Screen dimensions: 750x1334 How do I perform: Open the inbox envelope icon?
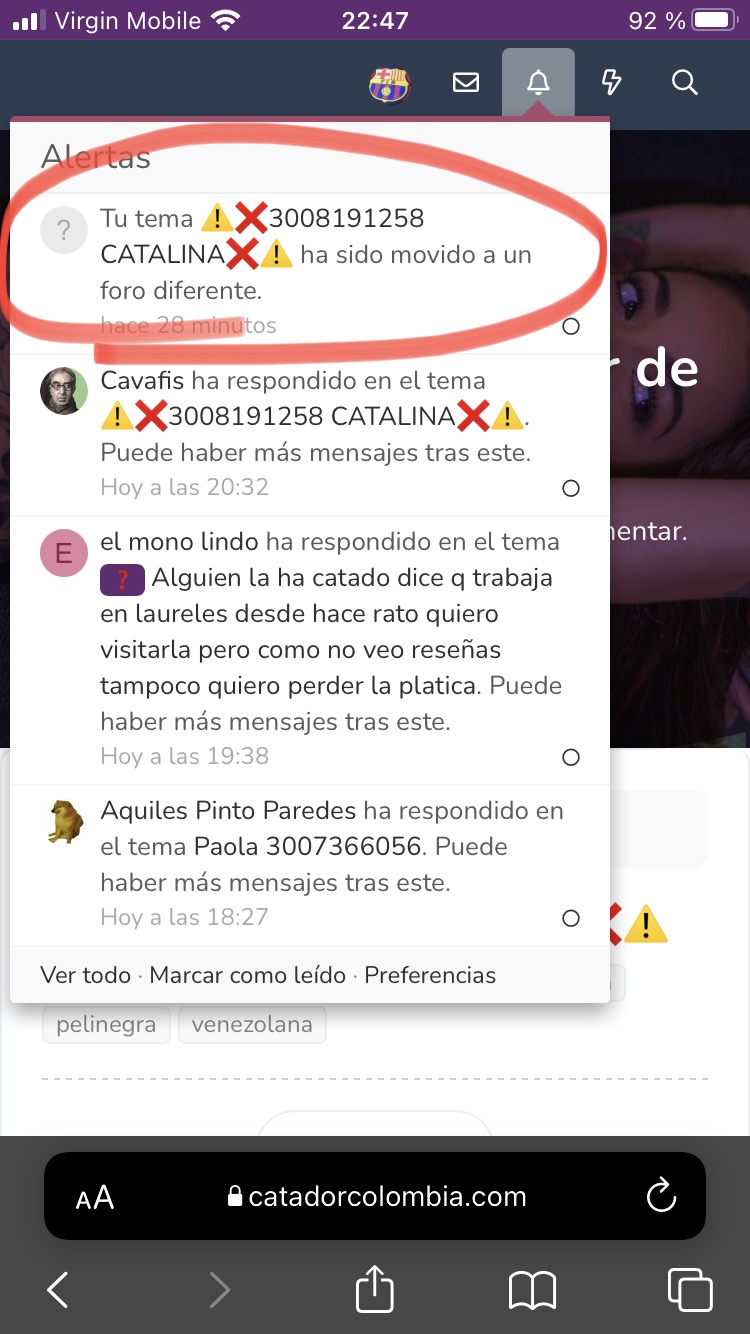click(466, 83)
